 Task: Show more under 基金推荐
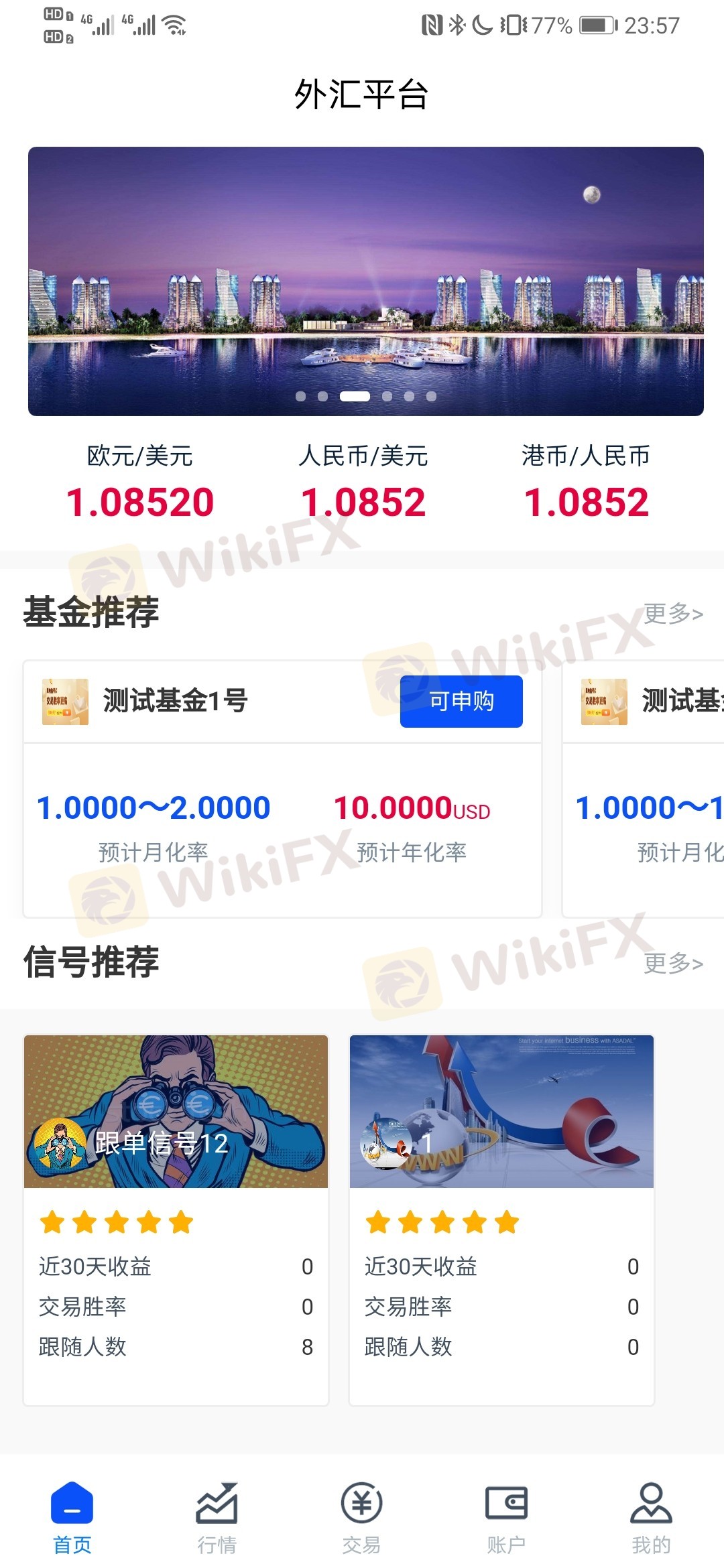point(672,613)
